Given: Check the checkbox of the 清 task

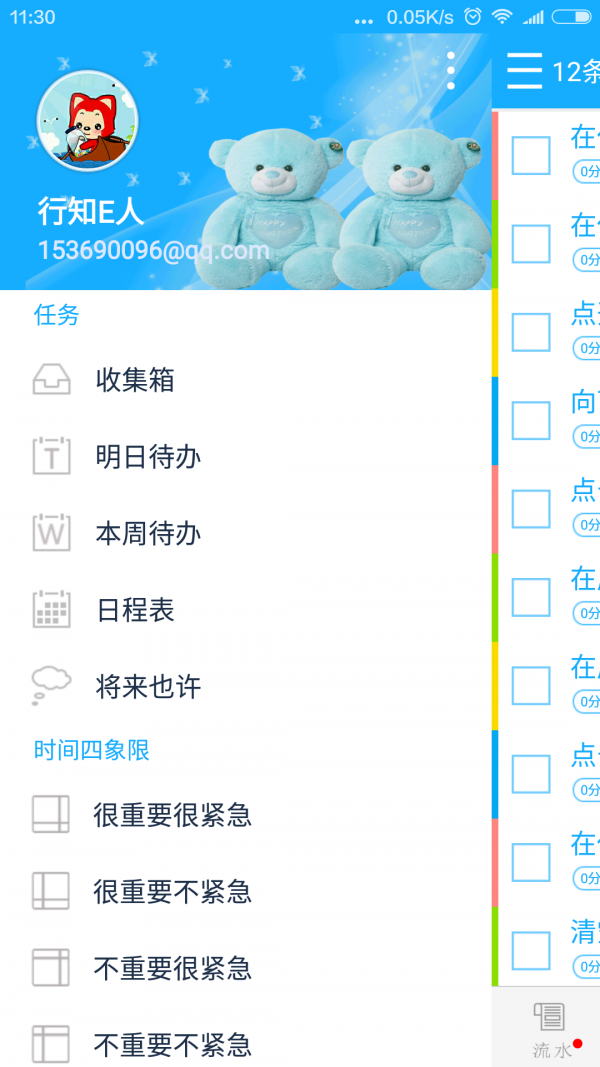Looking at the screenshot, I should click(x=531, y=950).
